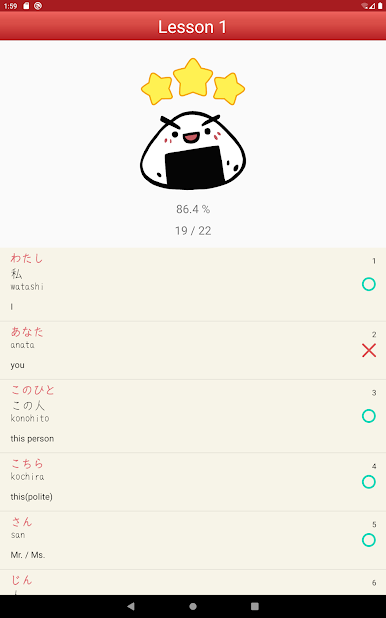Screen dimensions: 386x618
Task: Open the じん word row numbered 6
Action: pyautogui.click(x=193, y=582)
